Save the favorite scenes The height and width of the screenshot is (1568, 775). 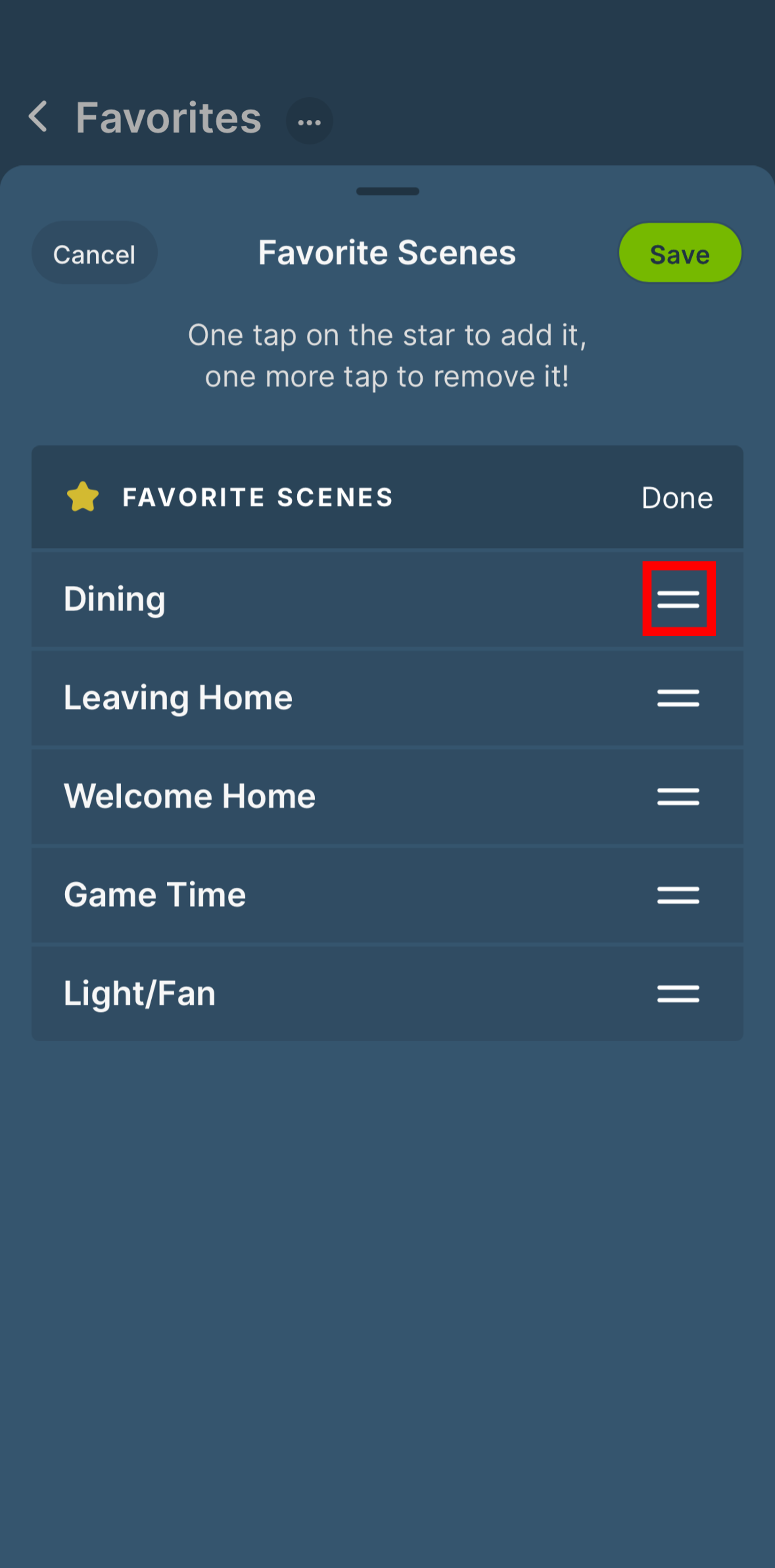[x=680, y=253]
